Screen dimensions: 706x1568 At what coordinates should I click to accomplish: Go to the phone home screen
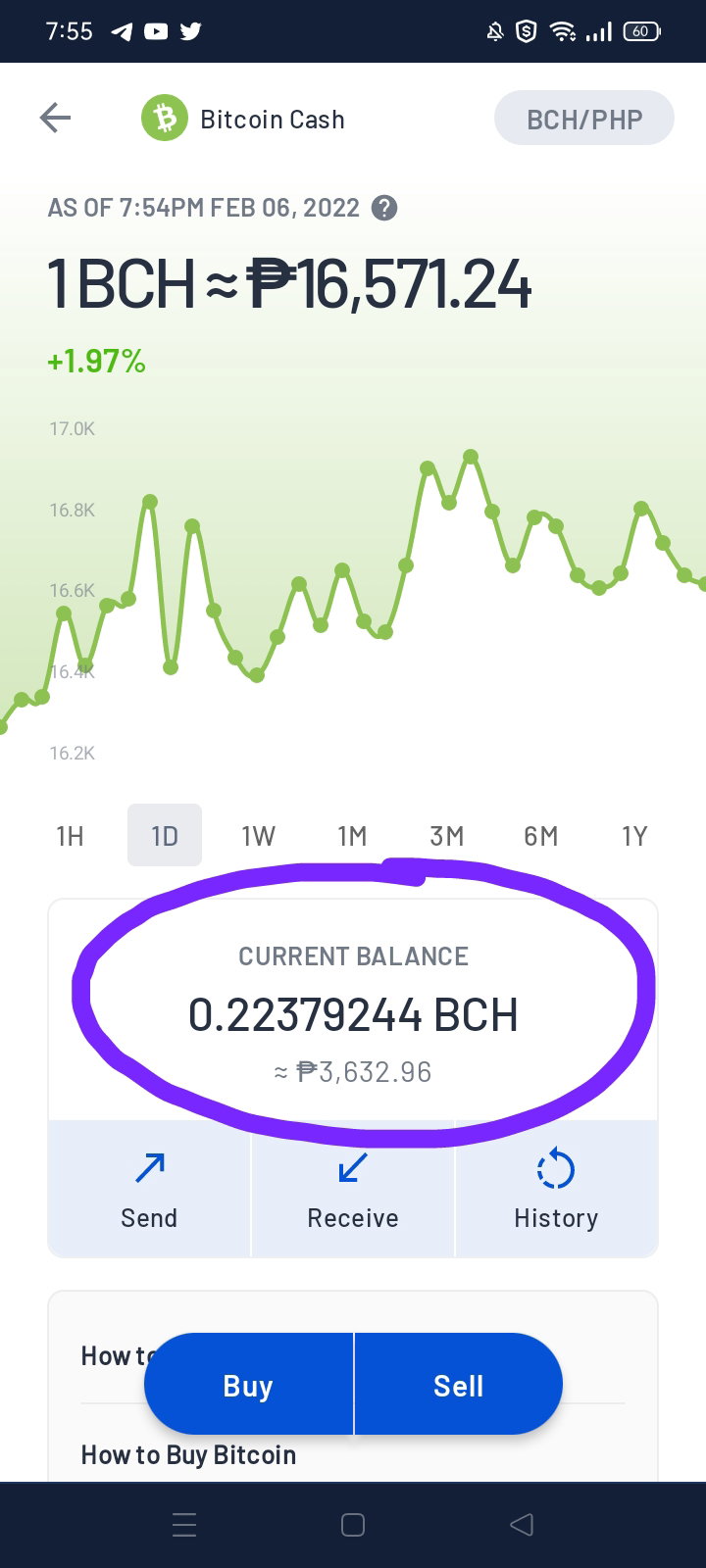353,1525
